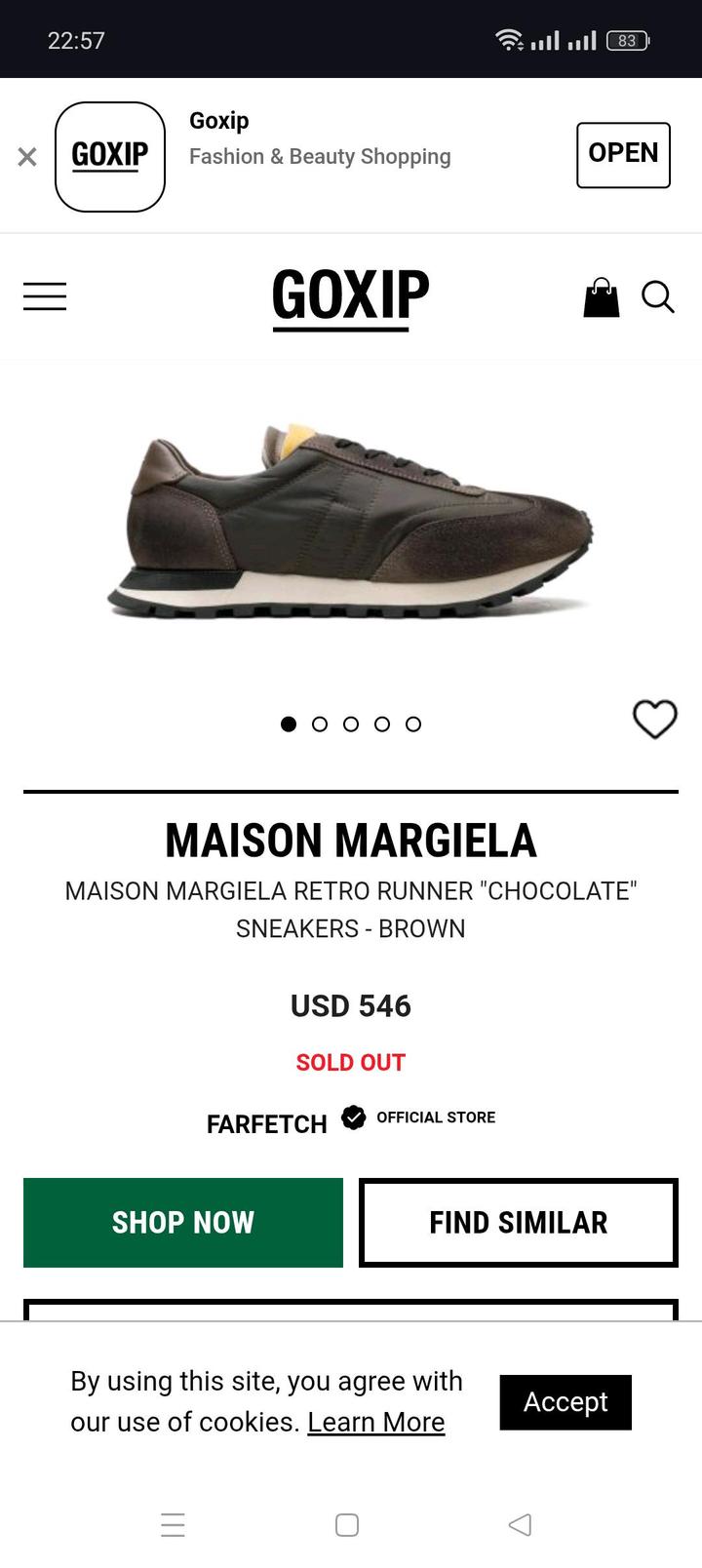The image size is (702, 1568).
Task: Open the hamburger navigation menu
Action: coord(45,296)
